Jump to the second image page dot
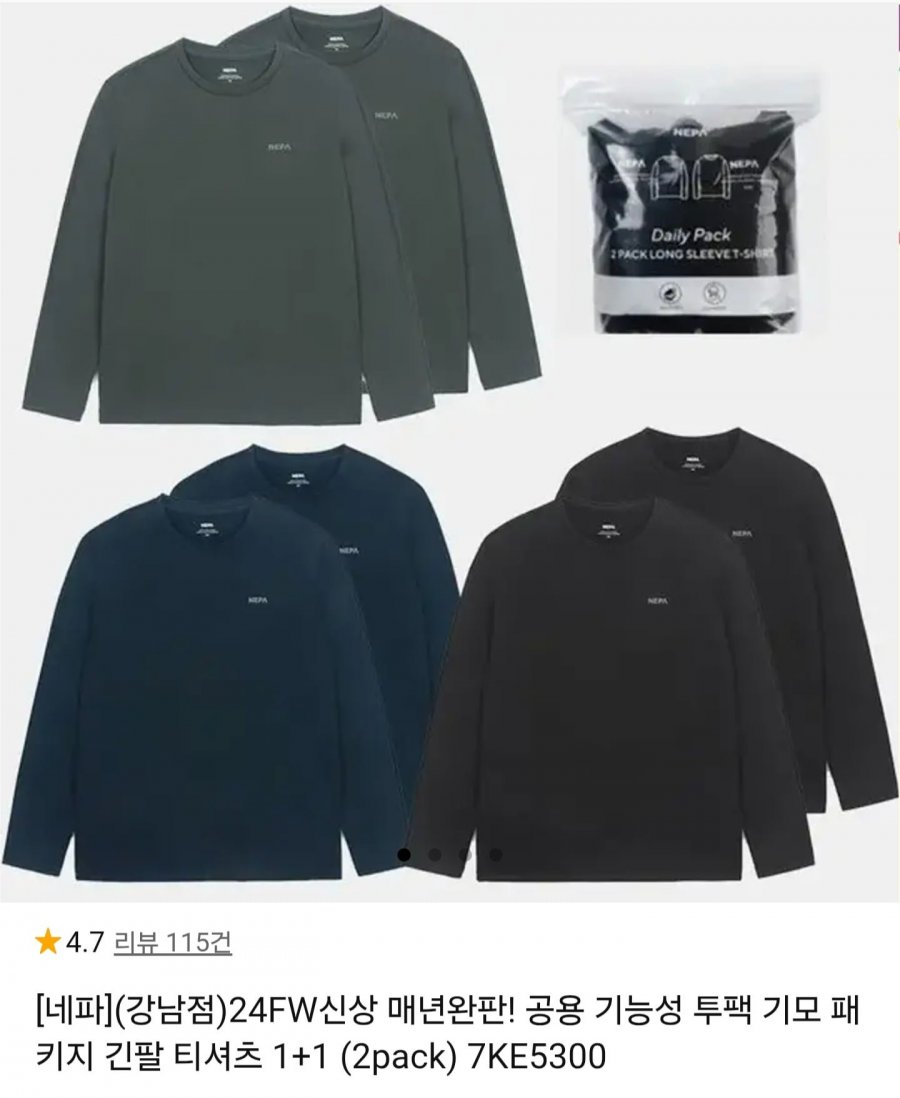The height and width of the screenshot is (1098, 900). pos(434,855)
